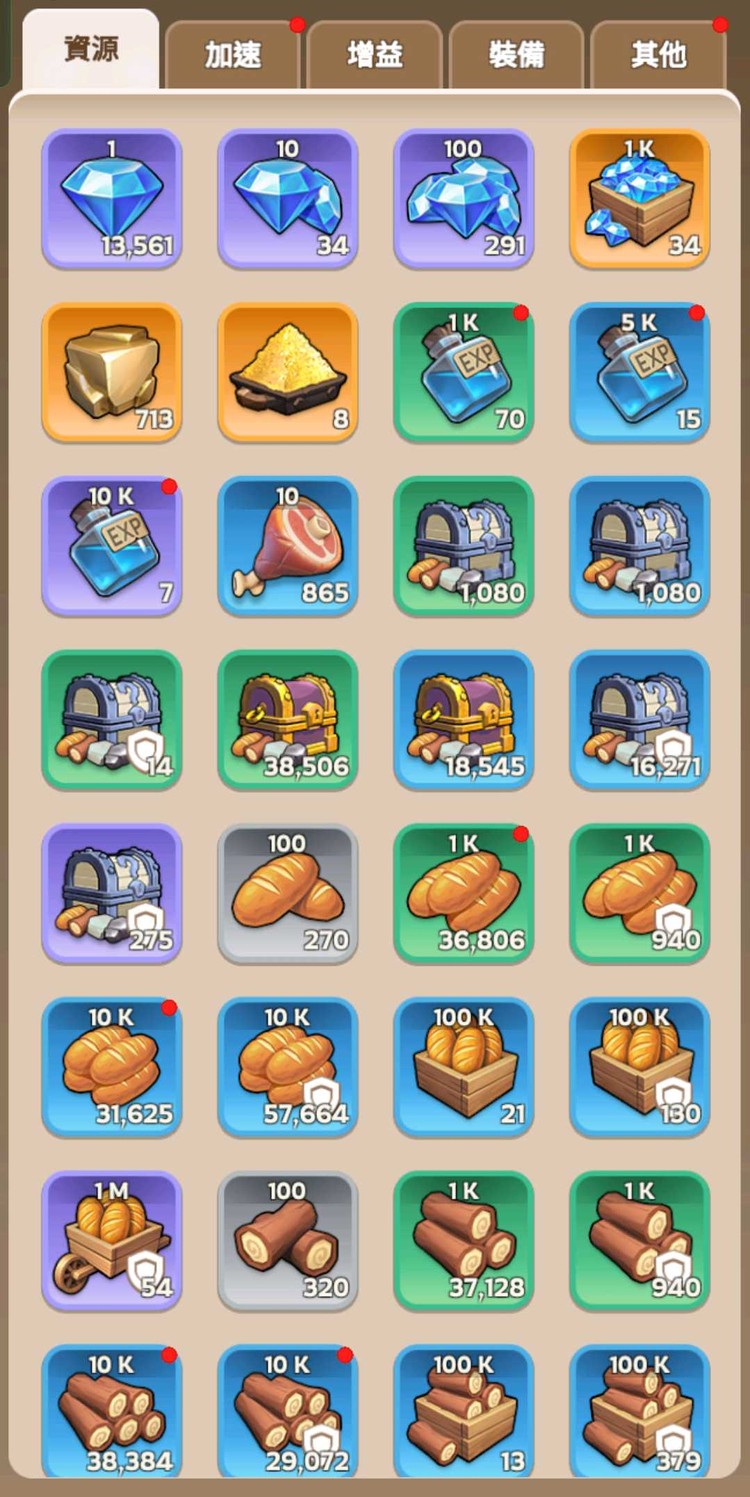The image size is (750, 1497).
Task: Open the golden chest item with 38,506
Action: point(288,720)
